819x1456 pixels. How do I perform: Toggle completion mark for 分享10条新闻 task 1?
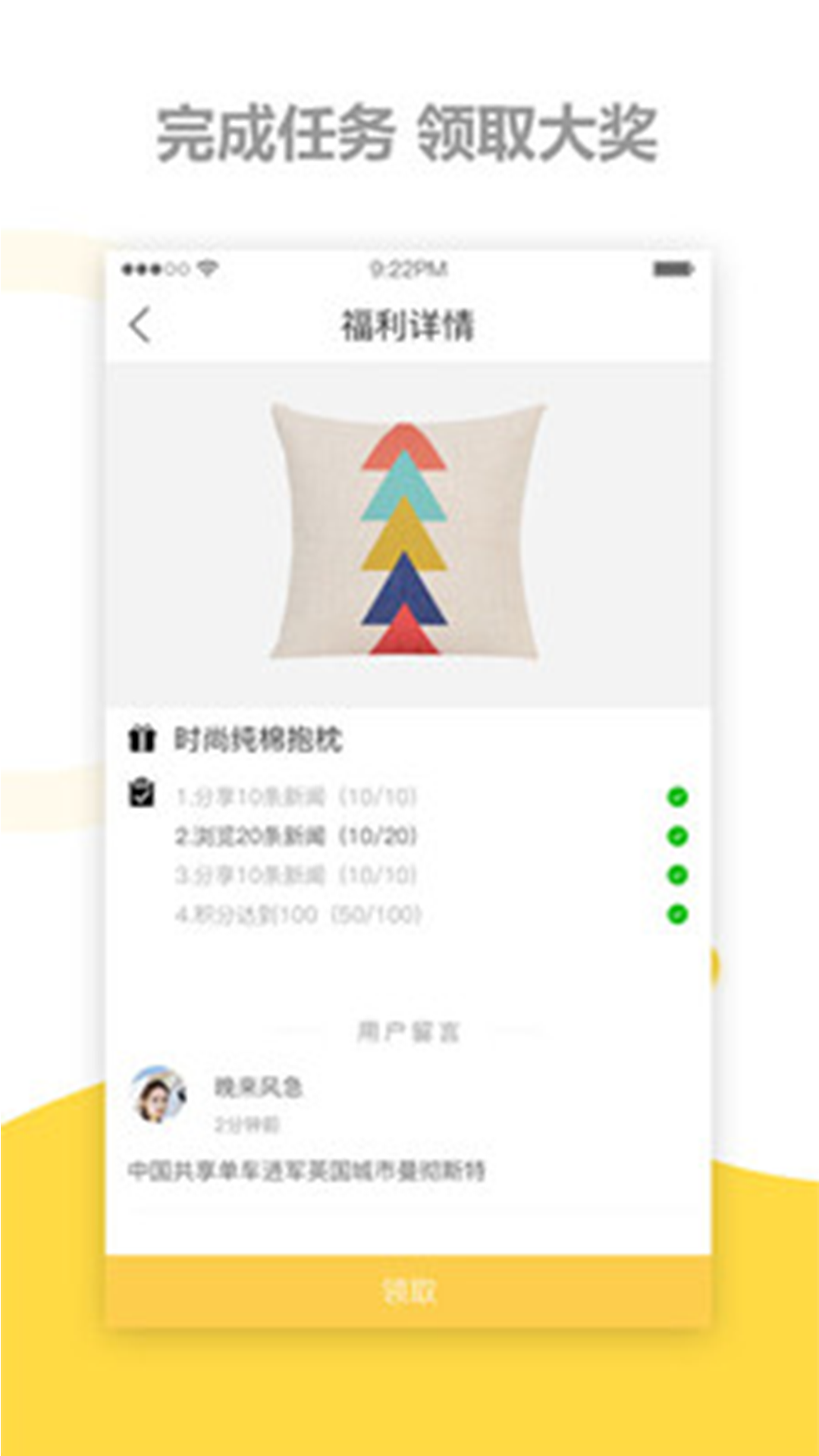coord(677,796)
